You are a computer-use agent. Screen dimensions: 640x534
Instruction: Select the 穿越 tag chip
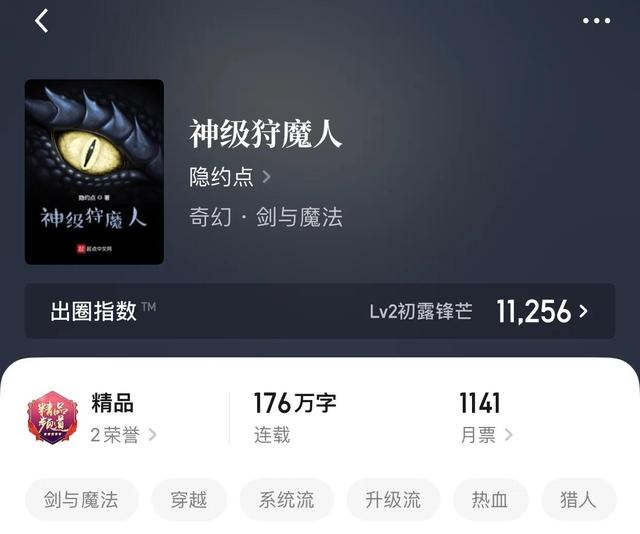click(x=189, y=500)
